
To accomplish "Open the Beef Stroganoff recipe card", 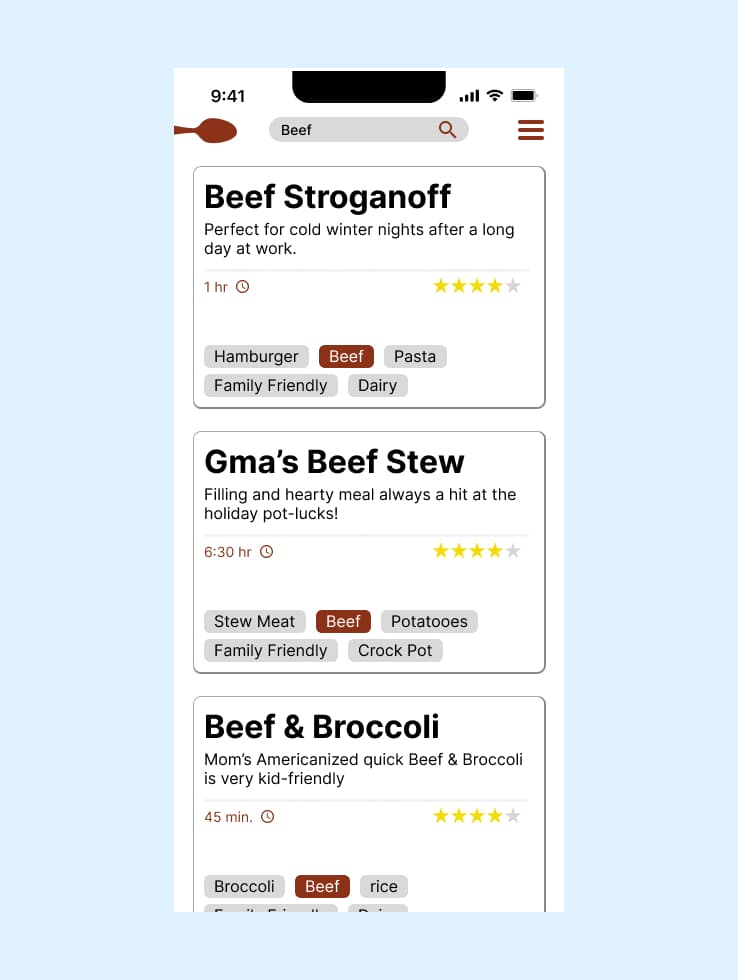I will [x=328, y=197].
